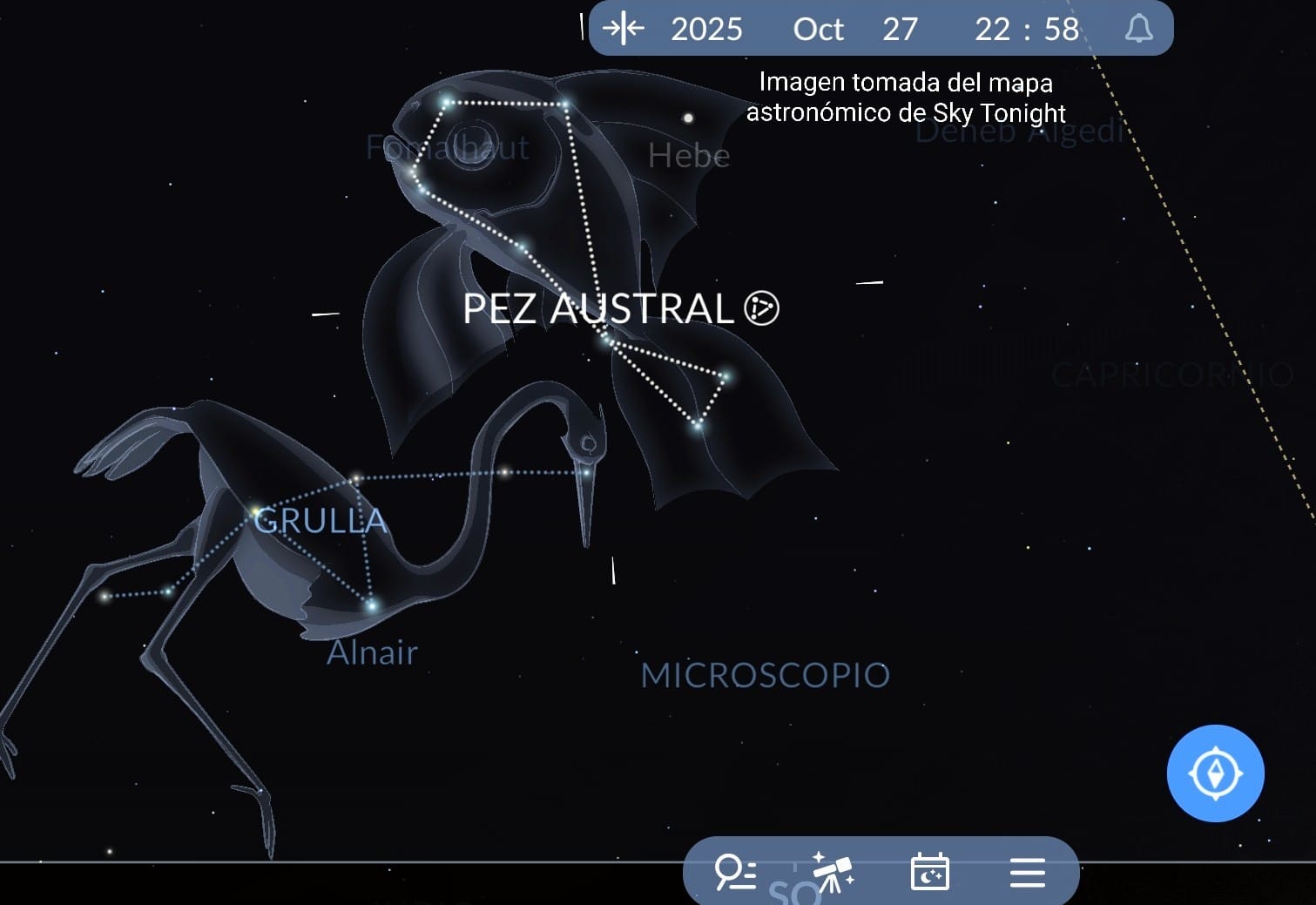The image size is (1316, 905).
Task: Select minutes 58 in the time bar
Action: point(1061,30)
